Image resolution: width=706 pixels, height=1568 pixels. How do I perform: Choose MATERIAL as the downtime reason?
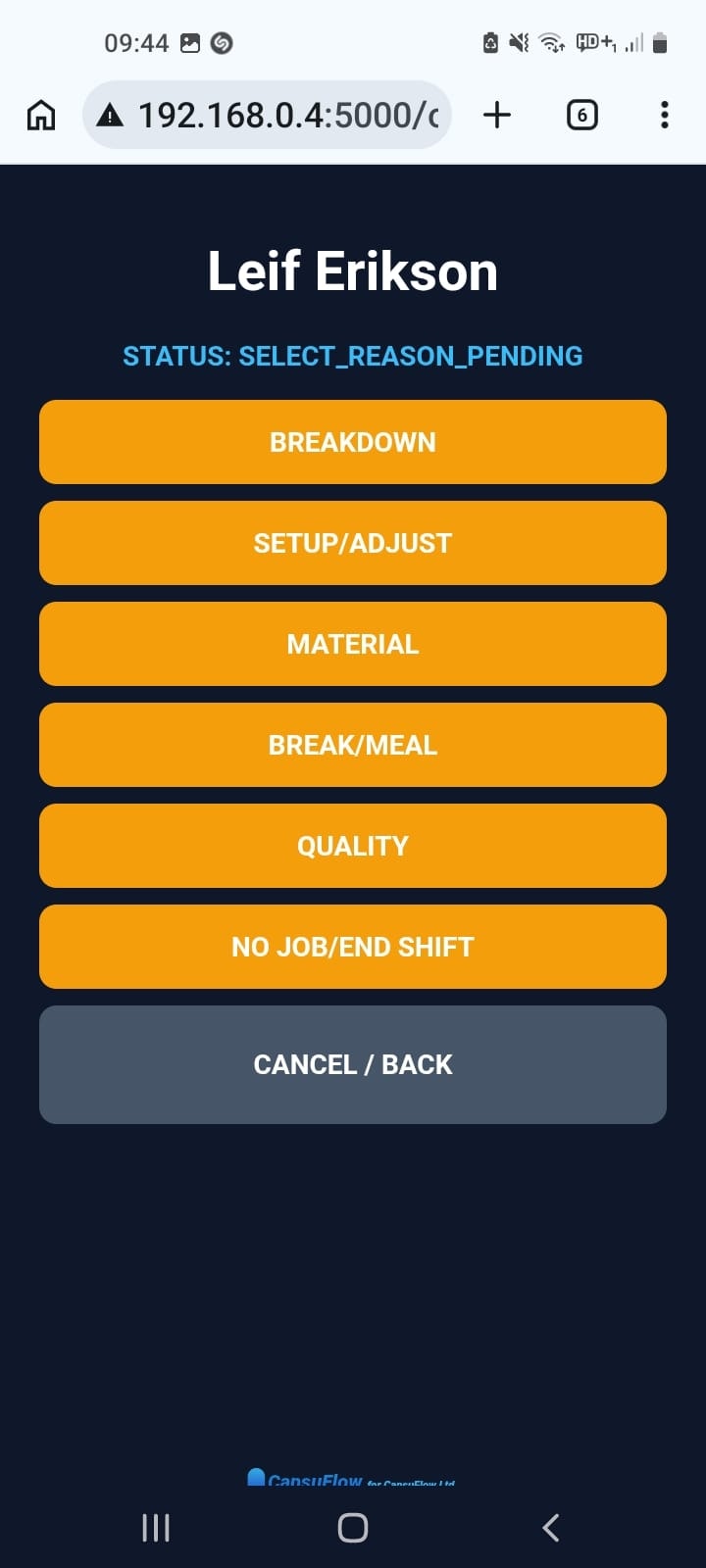[353, 644]
